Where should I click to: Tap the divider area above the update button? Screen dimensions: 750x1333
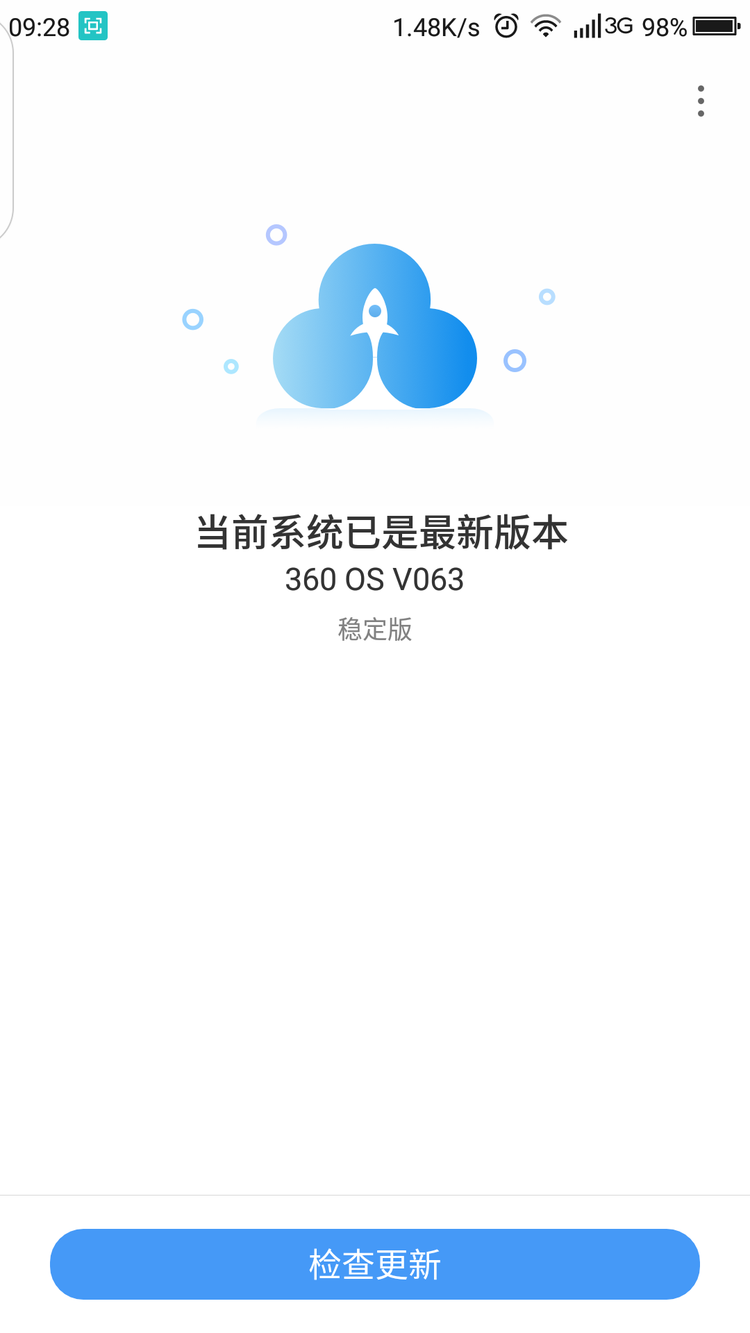click(374, 1192)
